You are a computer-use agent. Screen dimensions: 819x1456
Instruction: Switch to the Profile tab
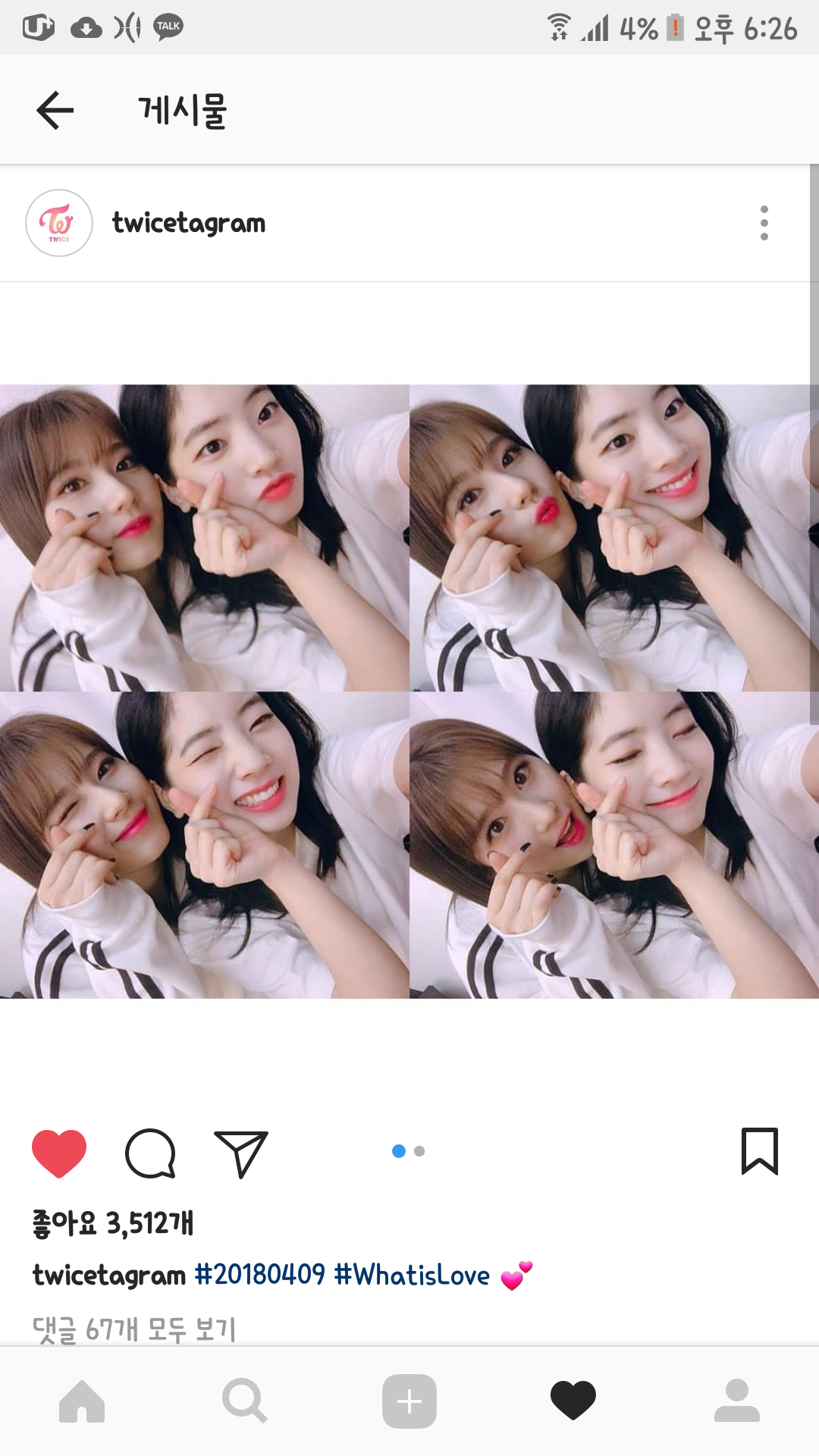pyautogui.click(x=736, y=1401)
